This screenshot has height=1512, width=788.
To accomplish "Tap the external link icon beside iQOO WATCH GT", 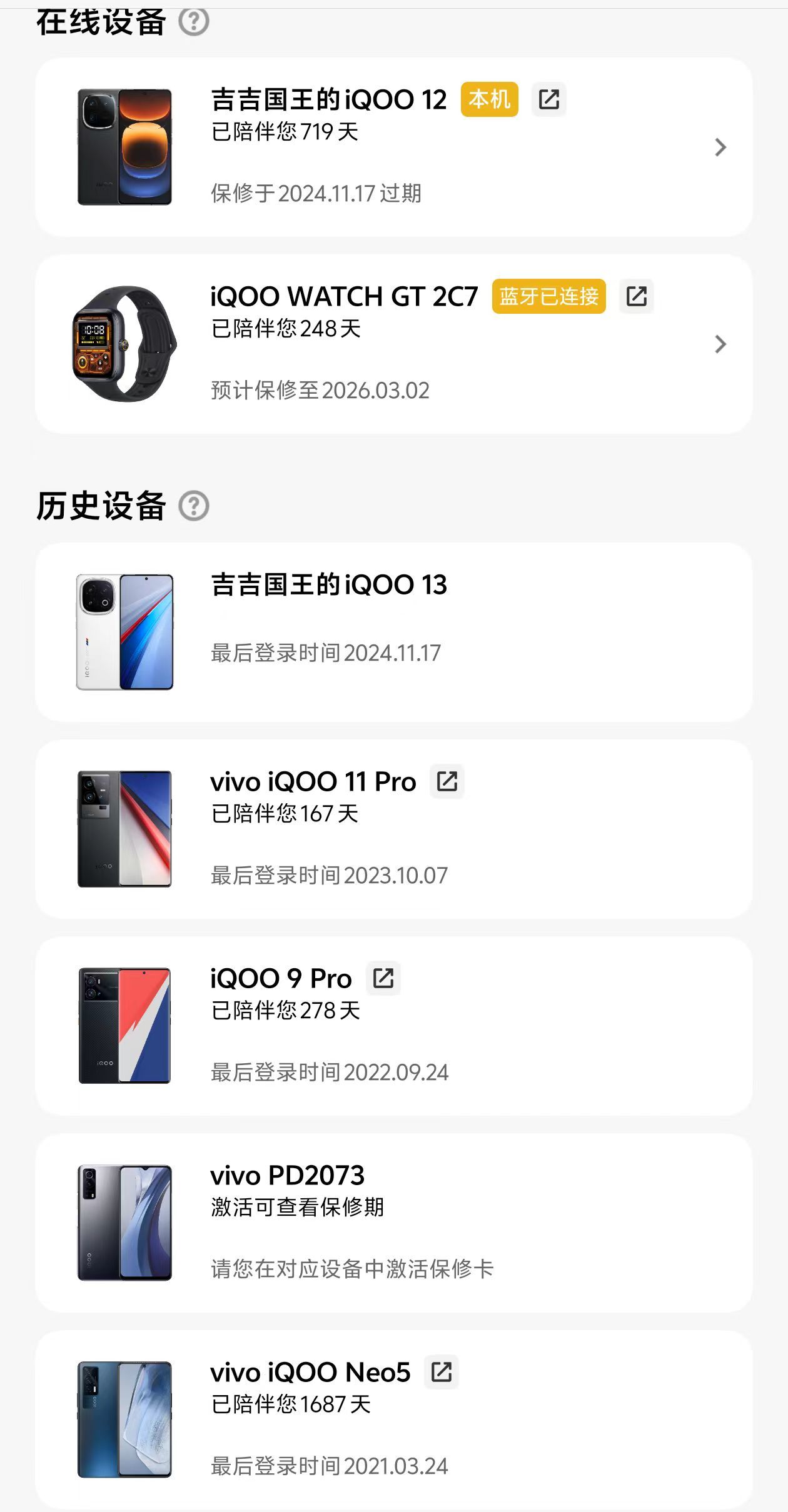I will point(637,296).
